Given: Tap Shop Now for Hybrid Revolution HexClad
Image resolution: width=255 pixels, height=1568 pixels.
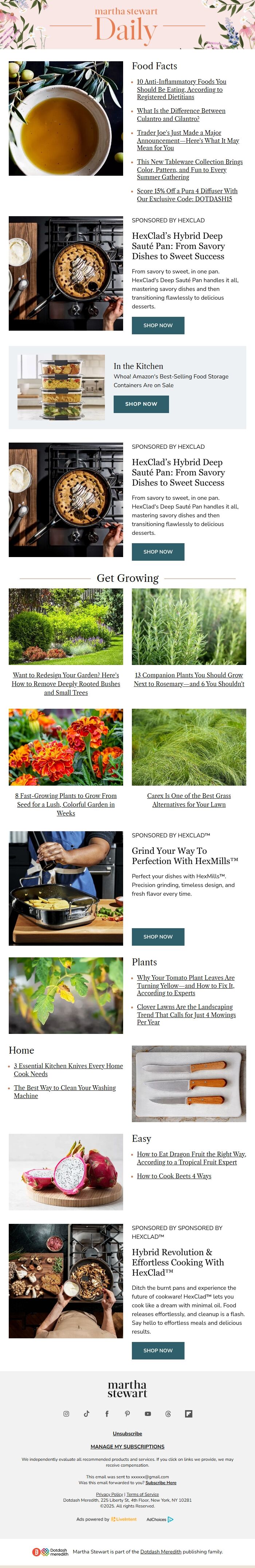Looking at the screenshot, I should tap(158, 1350).
